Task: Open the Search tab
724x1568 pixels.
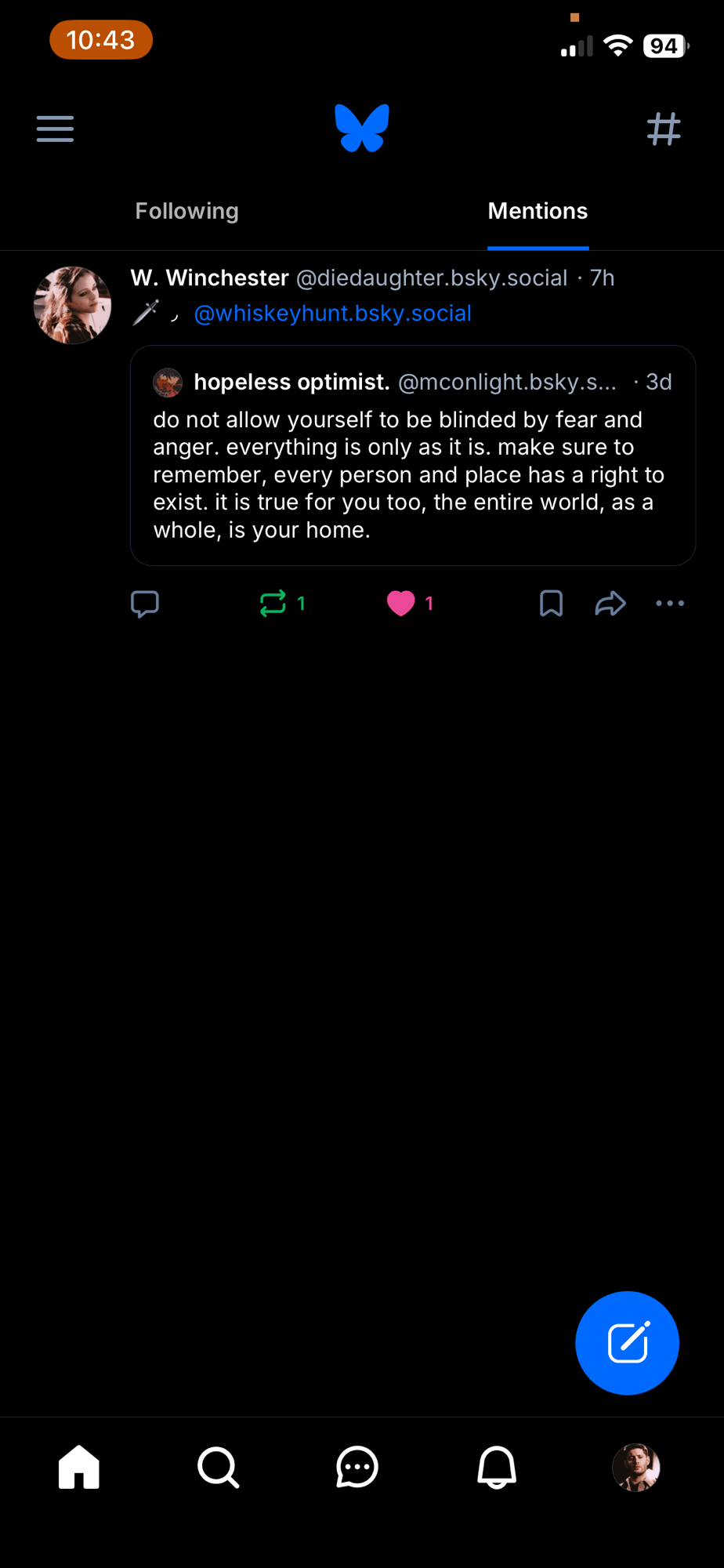Action: (x=218, y=1467)
